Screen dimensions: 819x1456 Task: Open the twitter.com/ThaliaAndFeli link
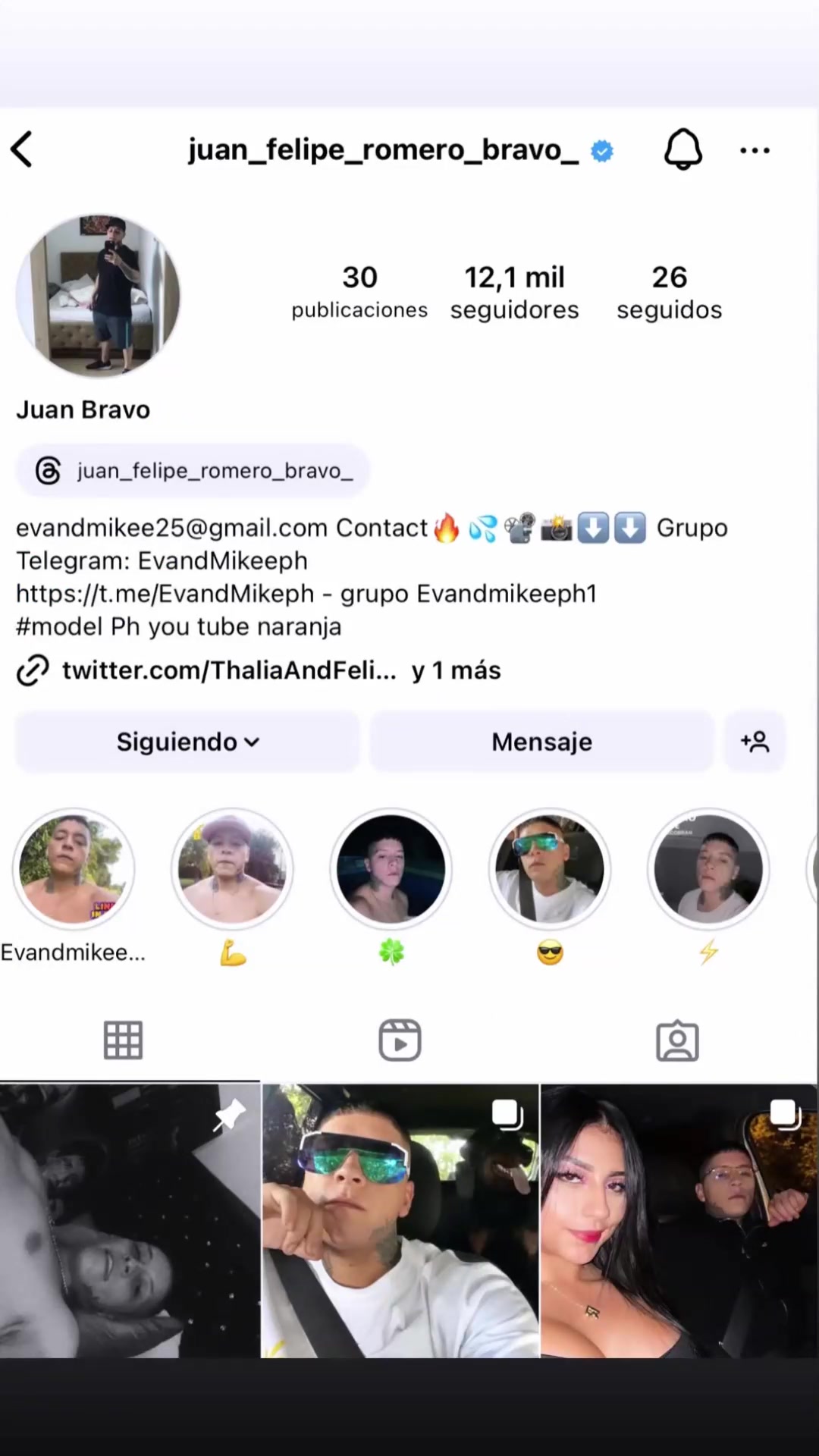[x=227, y=670]
